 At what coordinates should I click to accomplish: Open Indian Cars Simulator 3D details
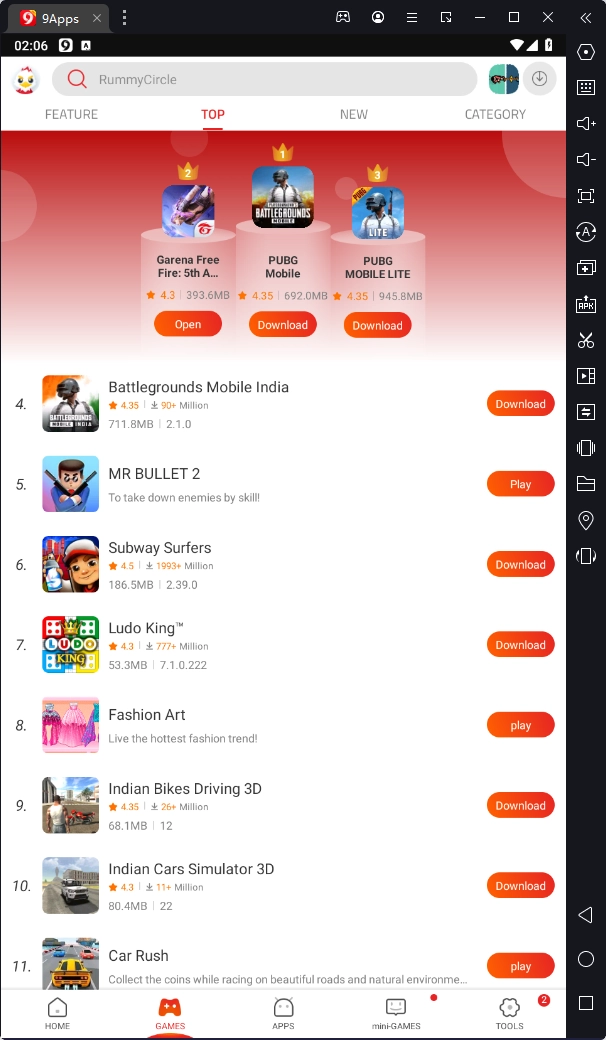191,869
